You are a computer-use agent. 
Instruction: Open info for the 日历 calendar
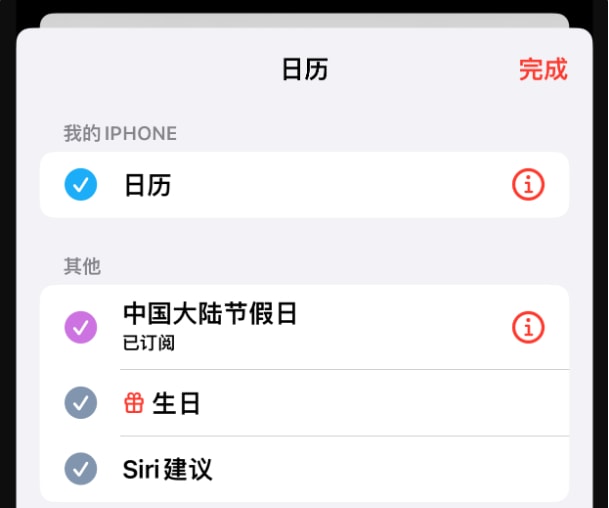(x=529, y=184)
